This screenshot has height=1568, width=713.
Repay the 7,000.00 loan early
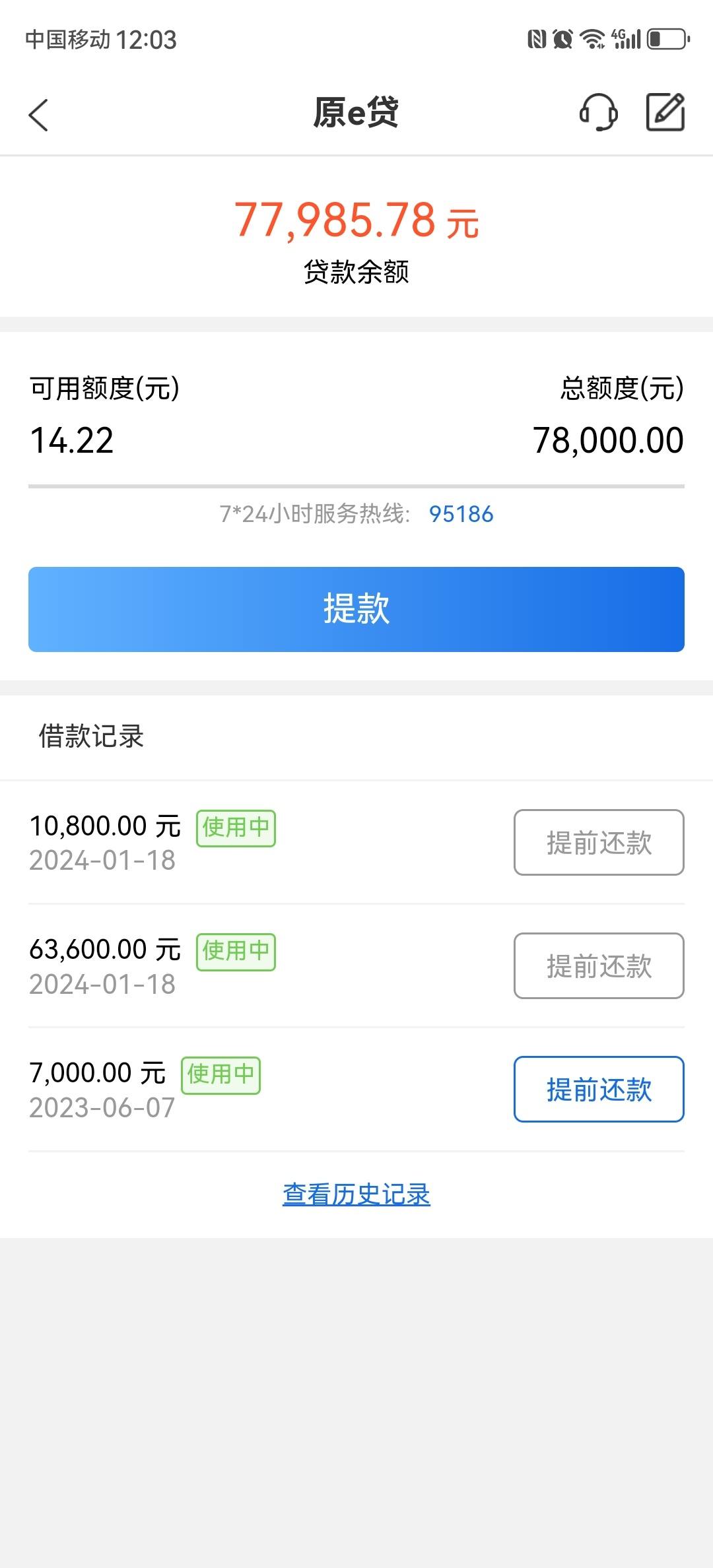(x=599, y=1090)
